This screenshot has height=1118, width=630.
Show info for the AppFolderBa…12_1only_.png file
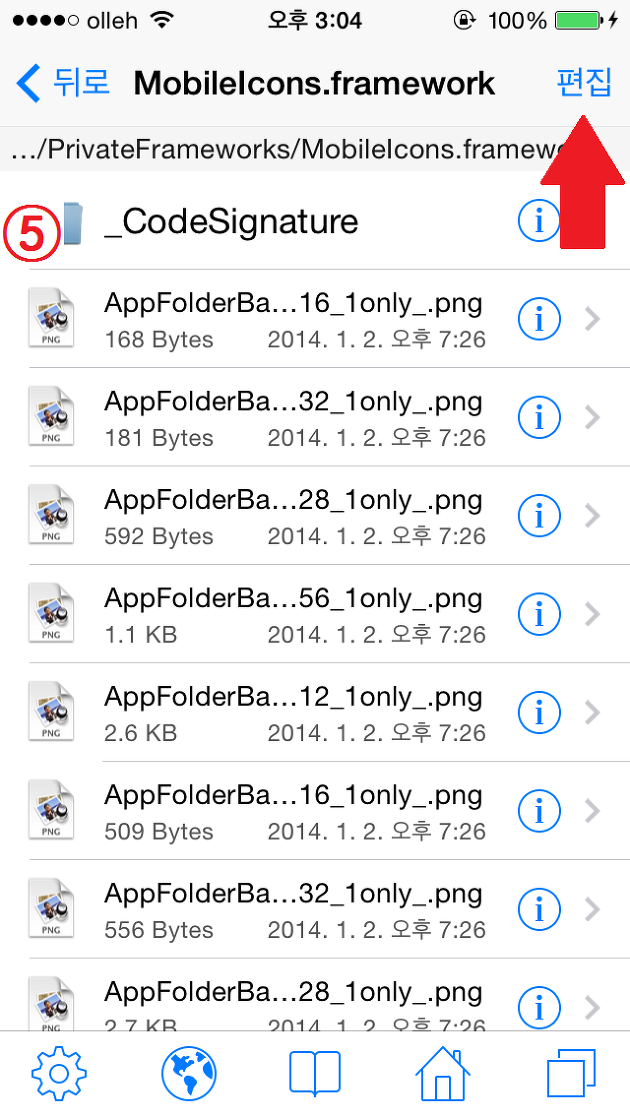(540, 712)
